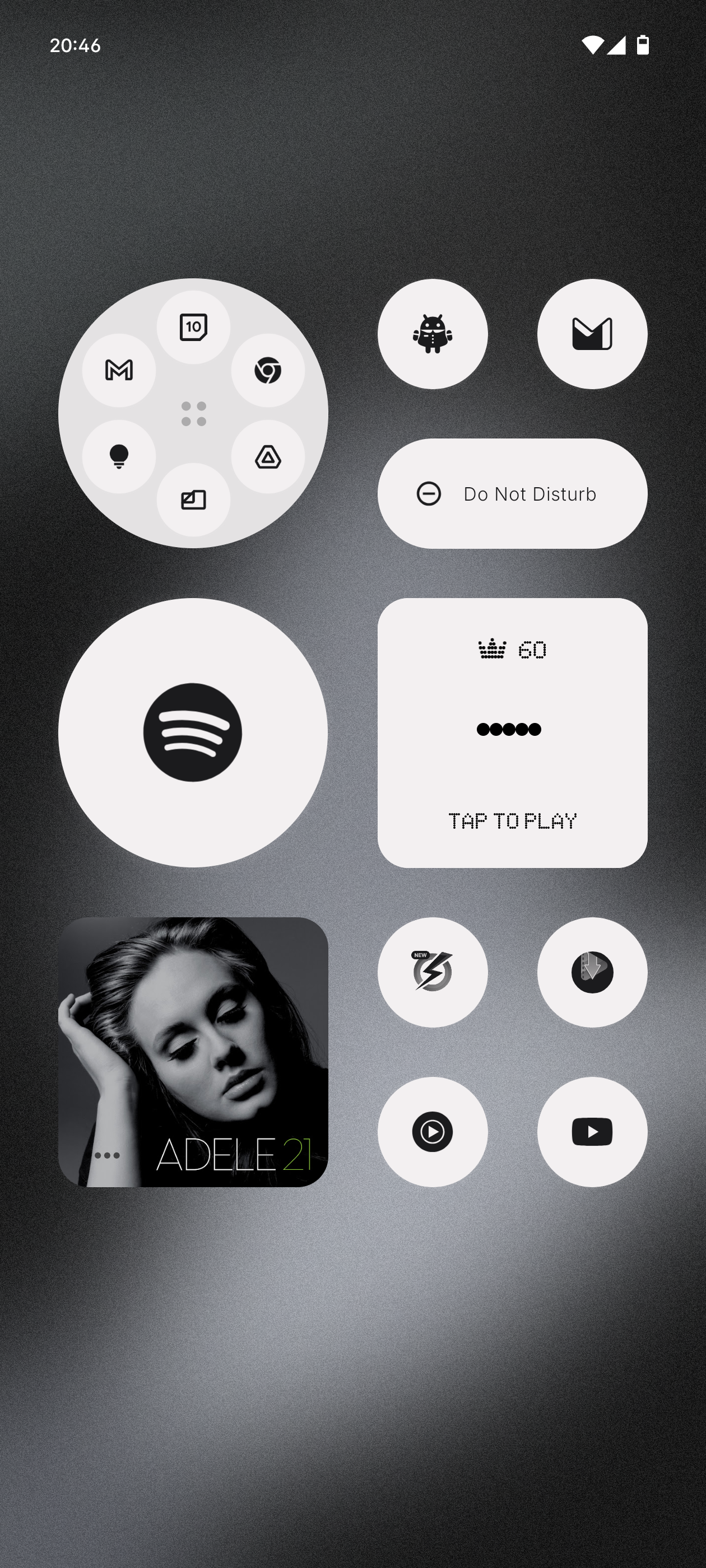706x1568 pixels.
Task: Open the app below the folder center
Action: pyautogui.click(x=193, y=500)
